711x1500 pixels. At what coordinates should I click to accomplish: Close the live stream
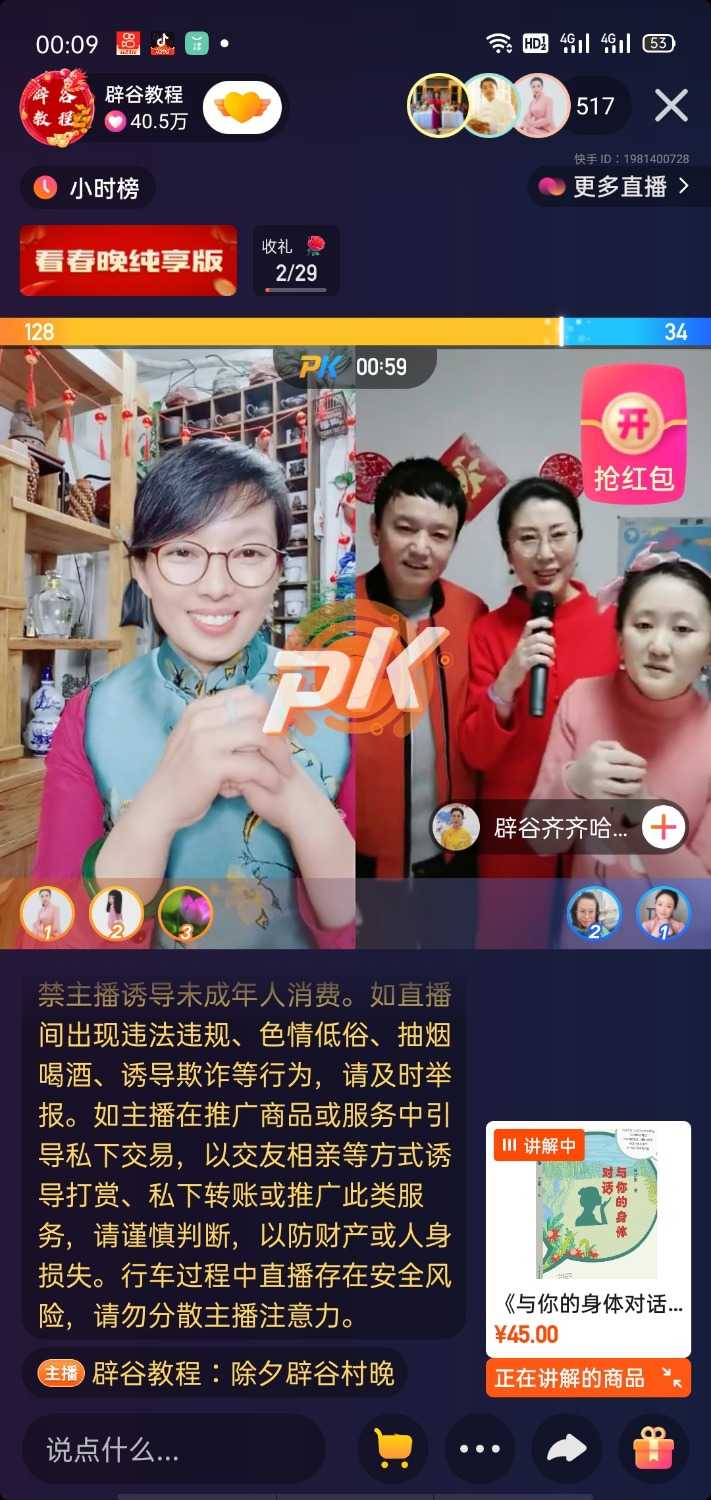pos(671,105)
